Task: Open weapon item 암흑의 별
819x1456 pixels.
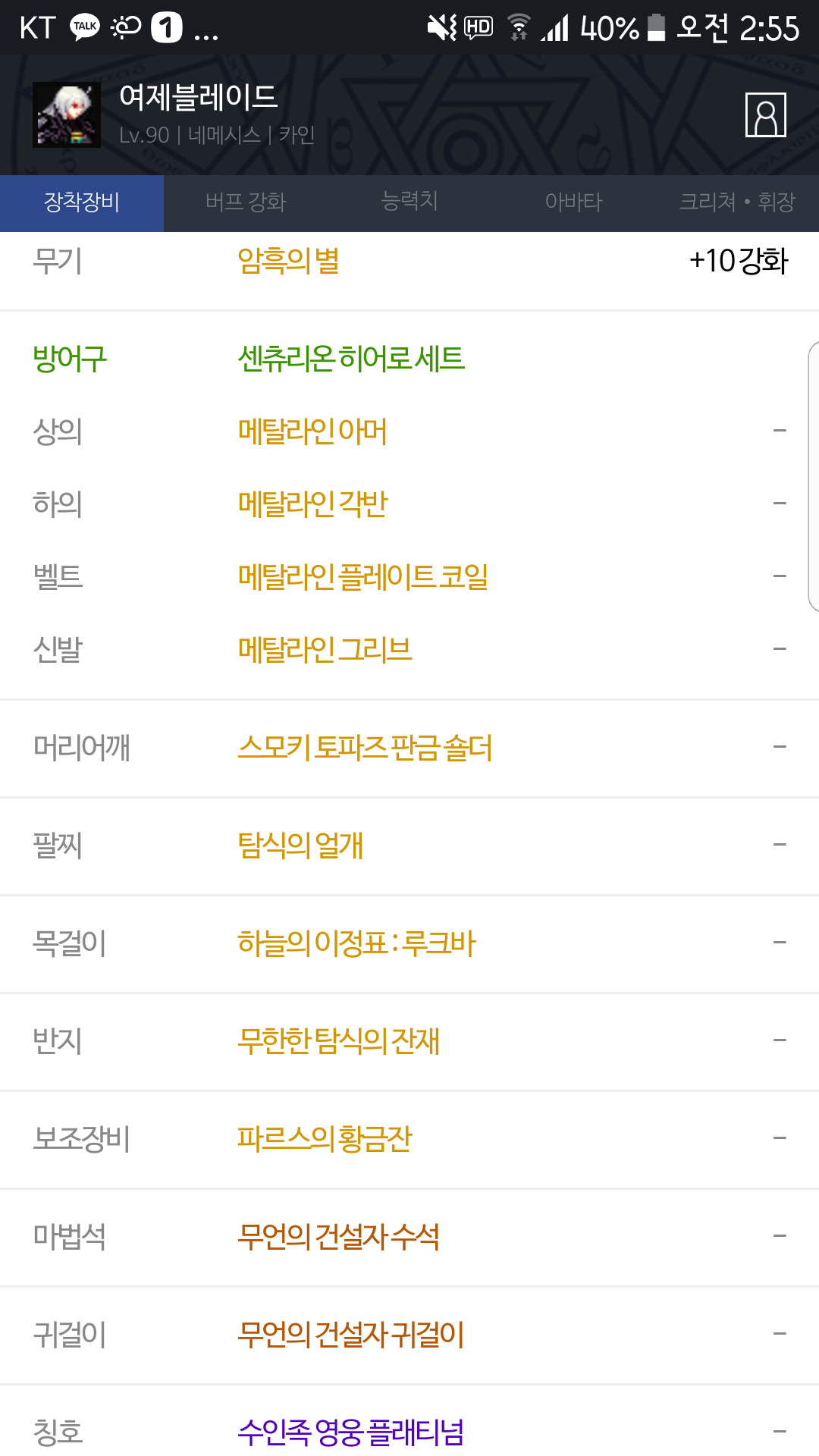Action: point(288,261)
